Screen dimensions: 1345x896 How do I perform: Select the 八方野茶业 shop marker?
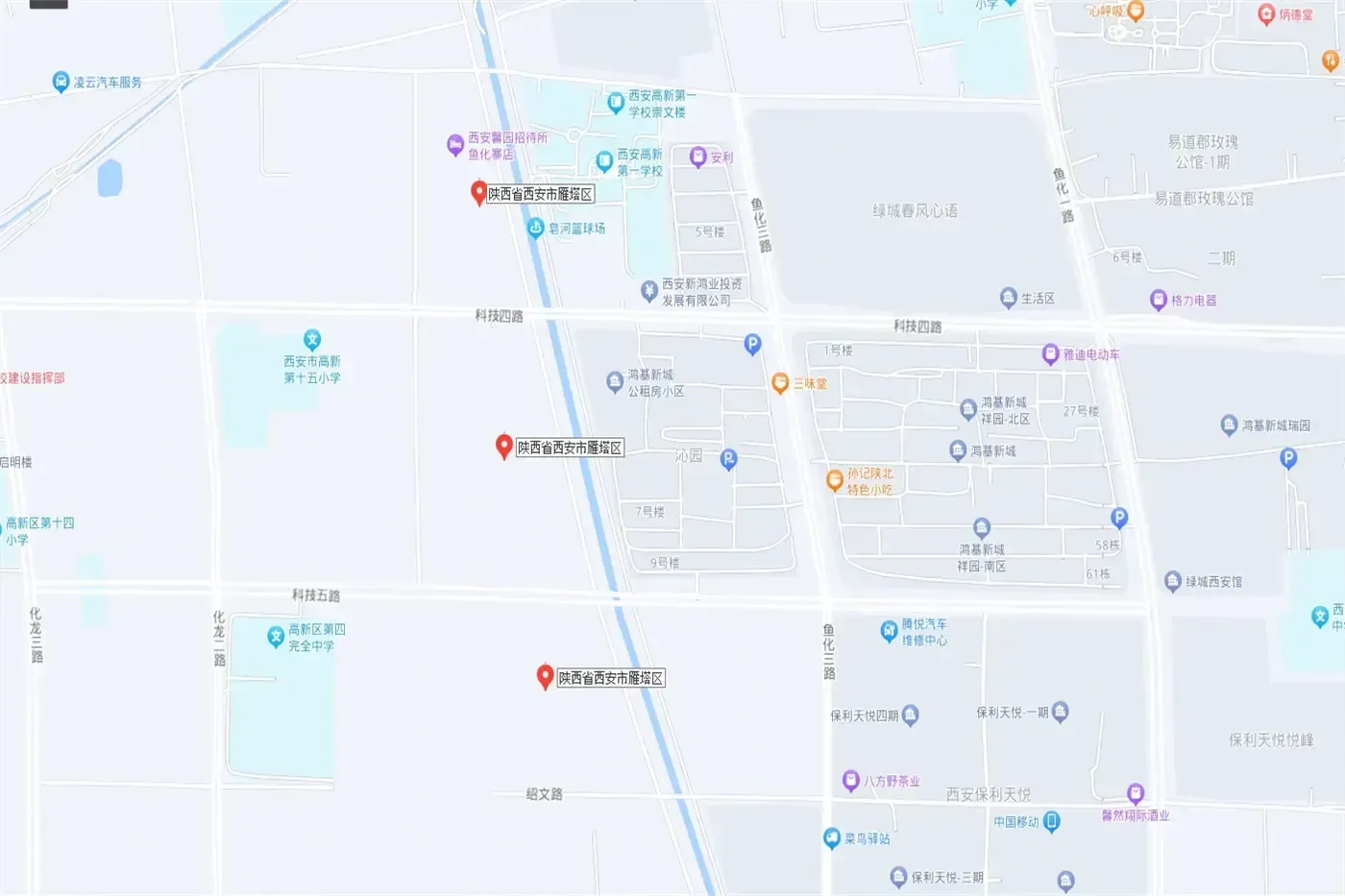[x=850, y=781]
